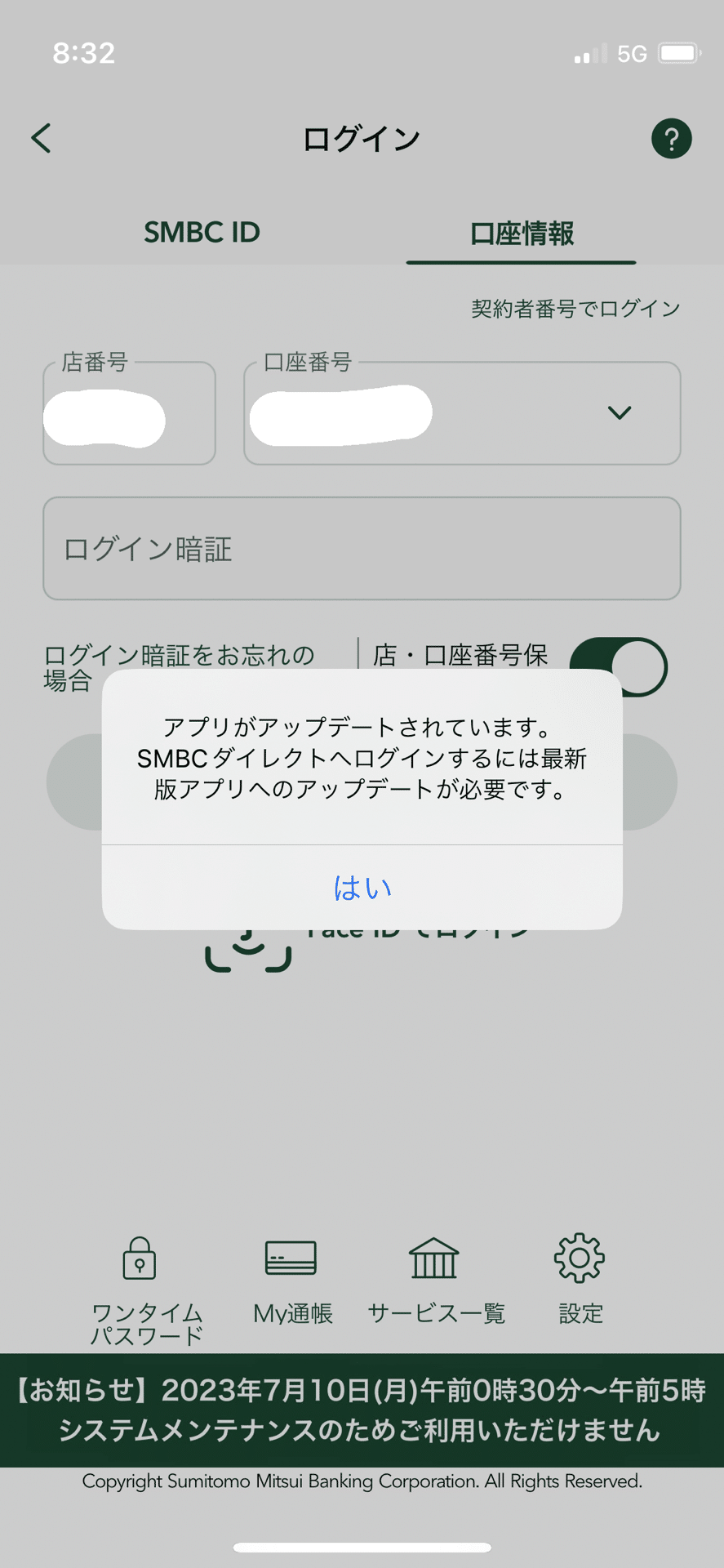Collapse the account number selection chevron

pos(620,413)
